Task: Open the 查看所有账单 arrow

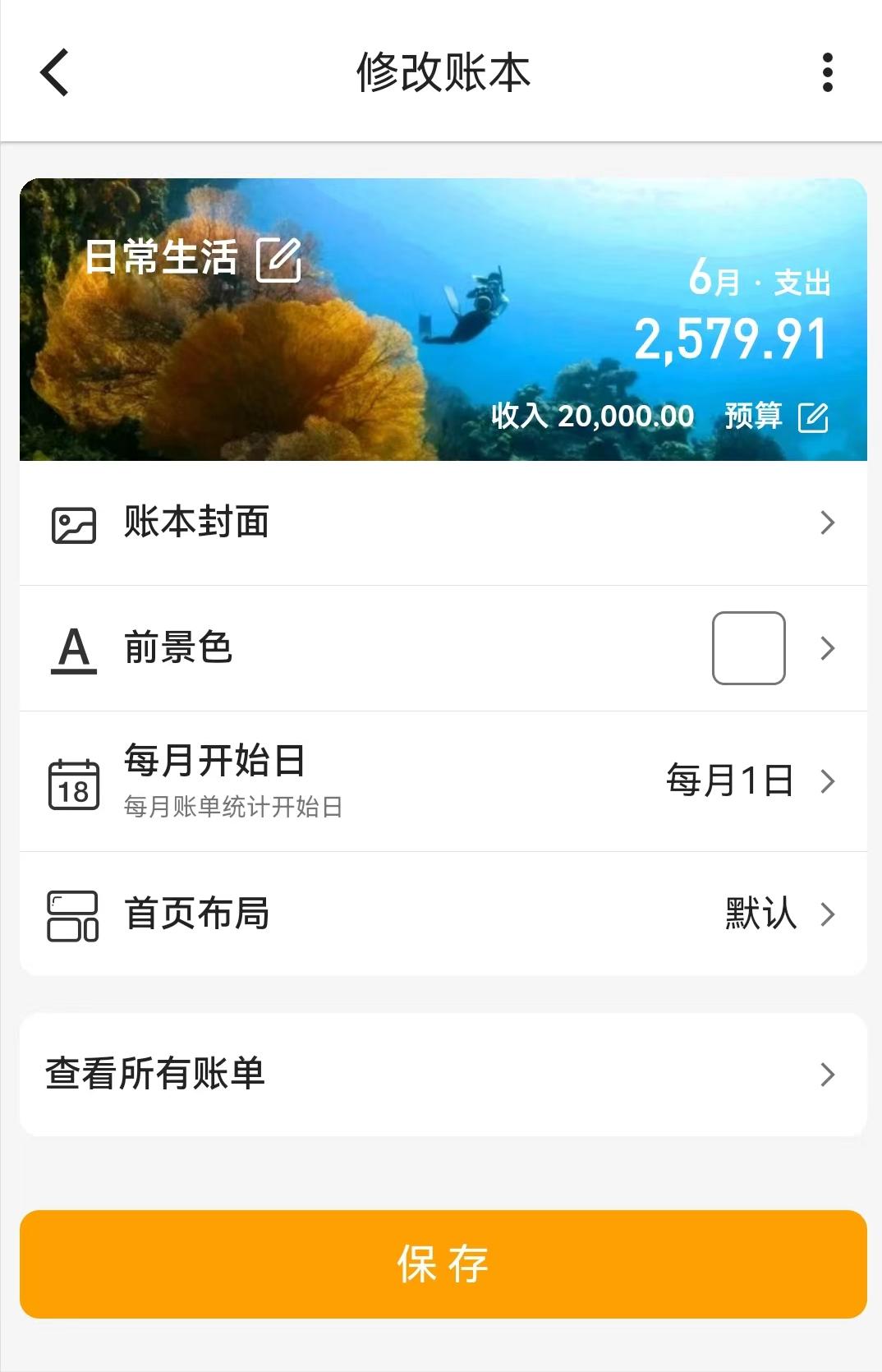Action: click(x=829, y=1075)
